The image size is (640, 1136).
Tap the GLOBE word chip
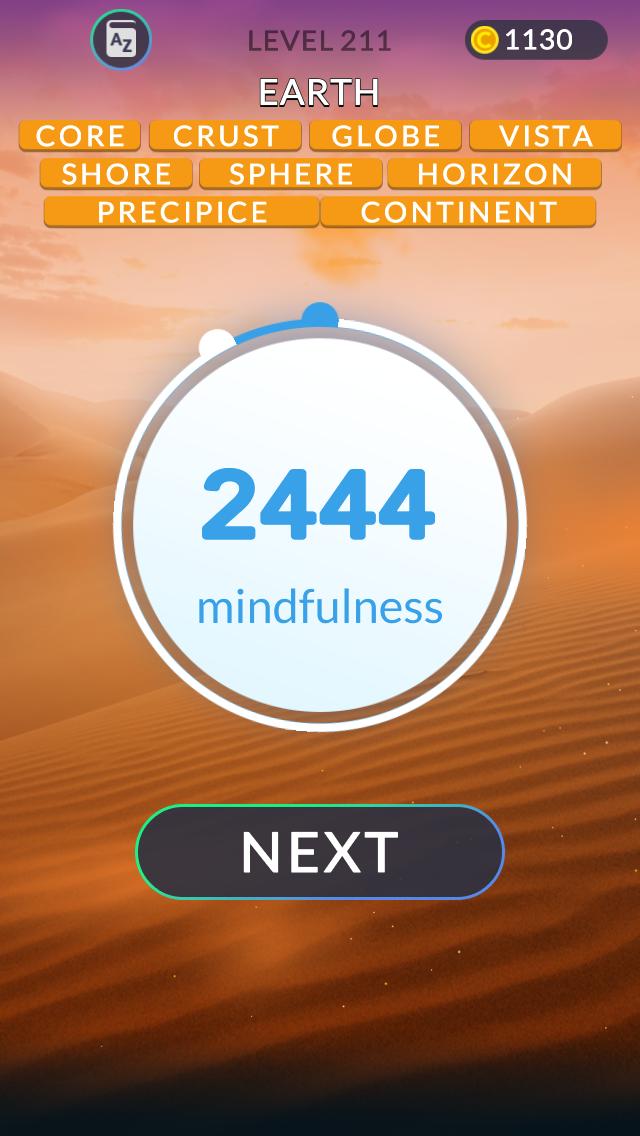pyautogui.click(x=386, y=135)
